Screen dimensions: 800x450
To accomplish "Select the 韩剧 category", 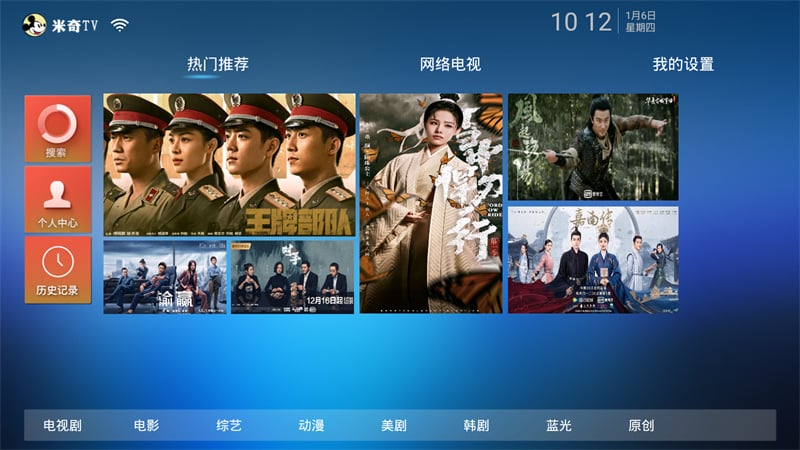I will click(476, 425).
